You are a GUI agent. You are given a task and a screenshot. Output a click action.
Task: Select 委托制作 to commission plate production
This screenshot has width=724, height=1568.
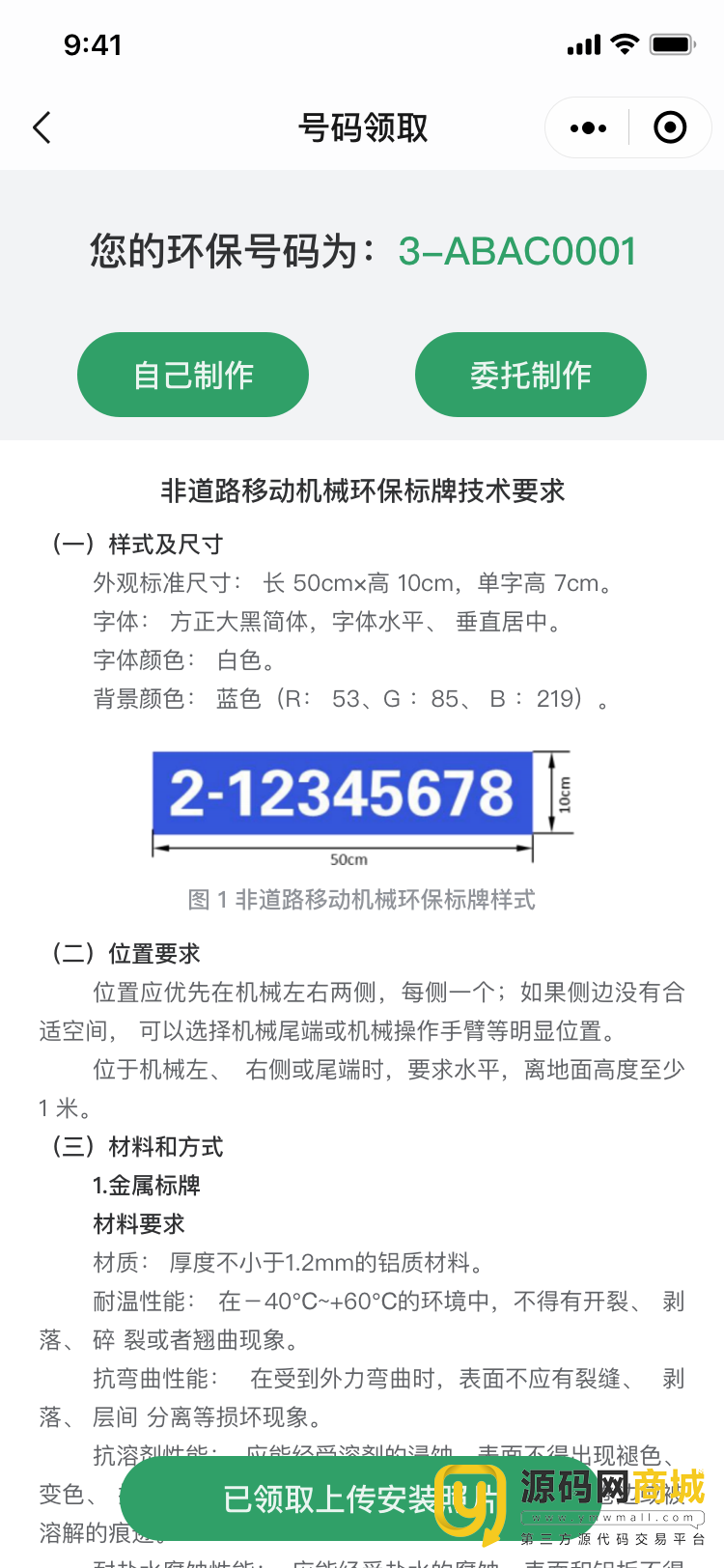pos(530,375)
